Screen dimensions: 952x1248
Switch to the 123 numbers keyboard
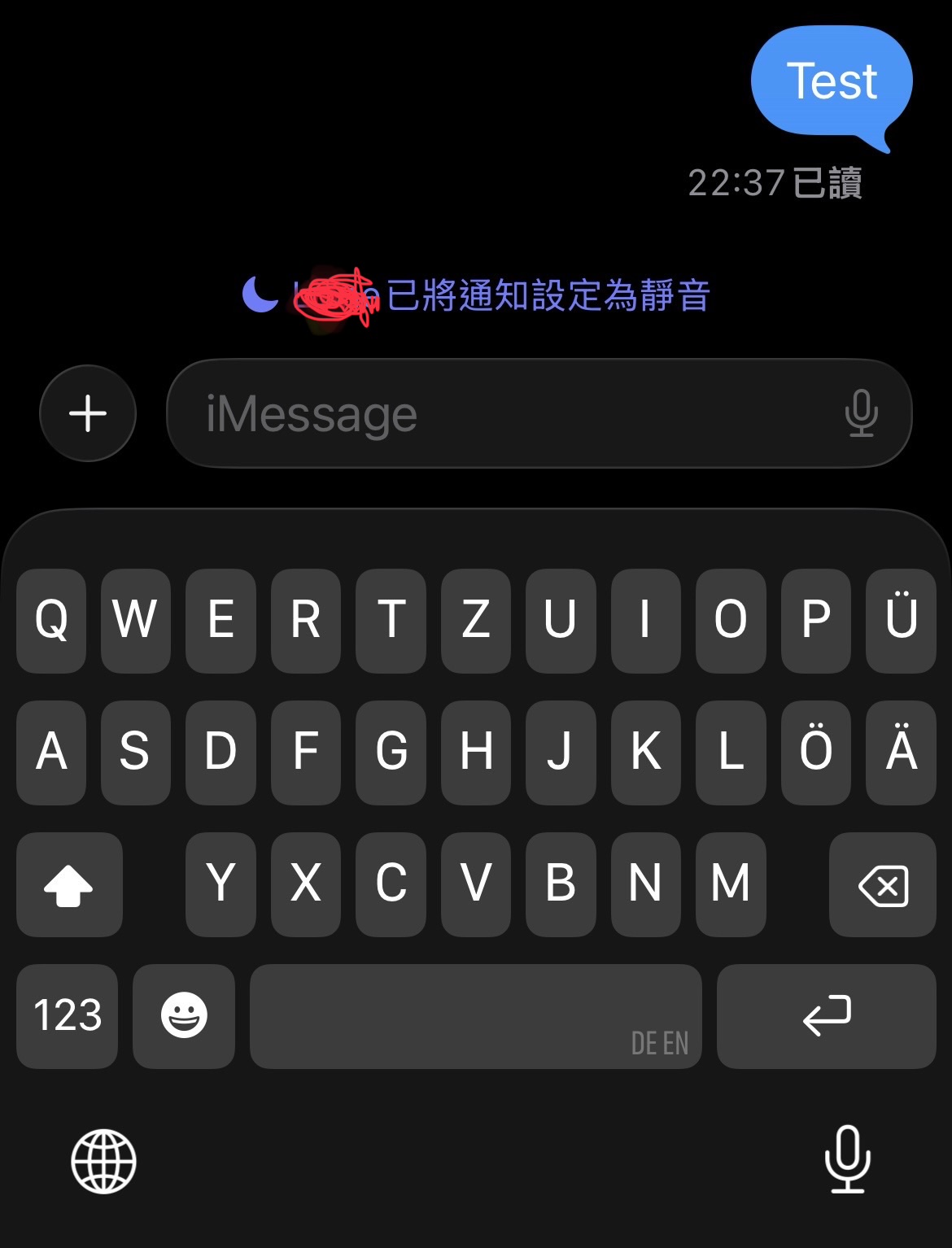pyautogui.click(x=68, y=1016)
